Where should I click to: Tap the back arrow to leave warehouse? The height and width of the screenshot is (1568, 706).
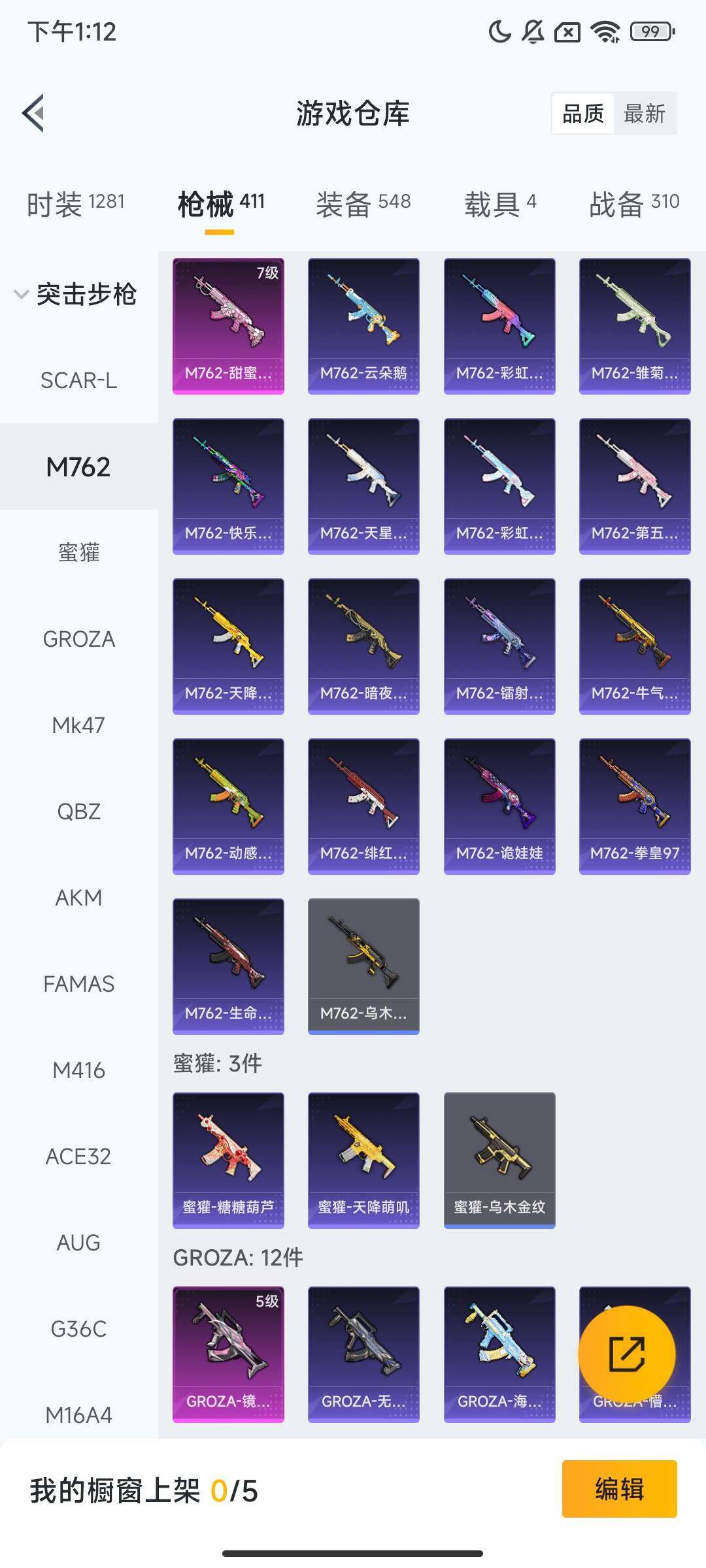pyautogui.click(x=34, y=113)
